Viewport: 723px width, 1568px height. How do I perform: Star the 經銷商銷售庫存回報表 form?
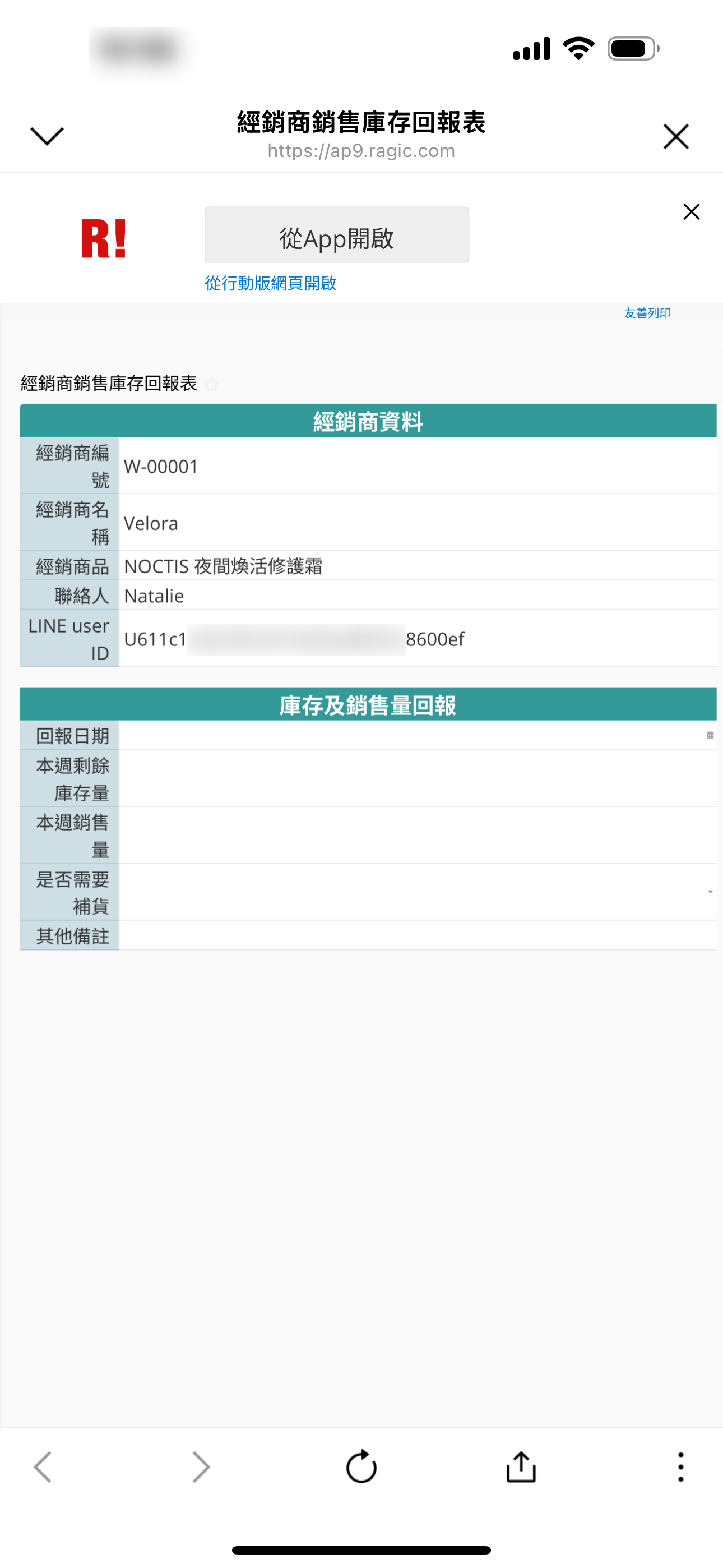(212, 384)
